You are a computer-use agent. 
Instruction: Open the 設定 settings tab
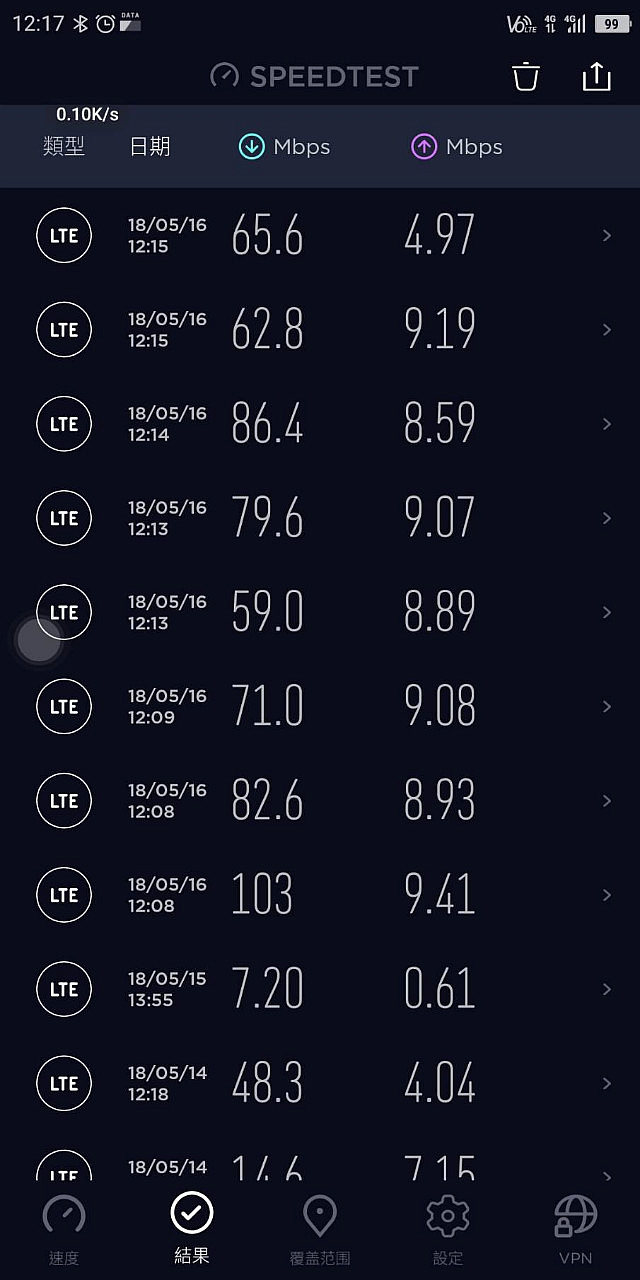448,1230
